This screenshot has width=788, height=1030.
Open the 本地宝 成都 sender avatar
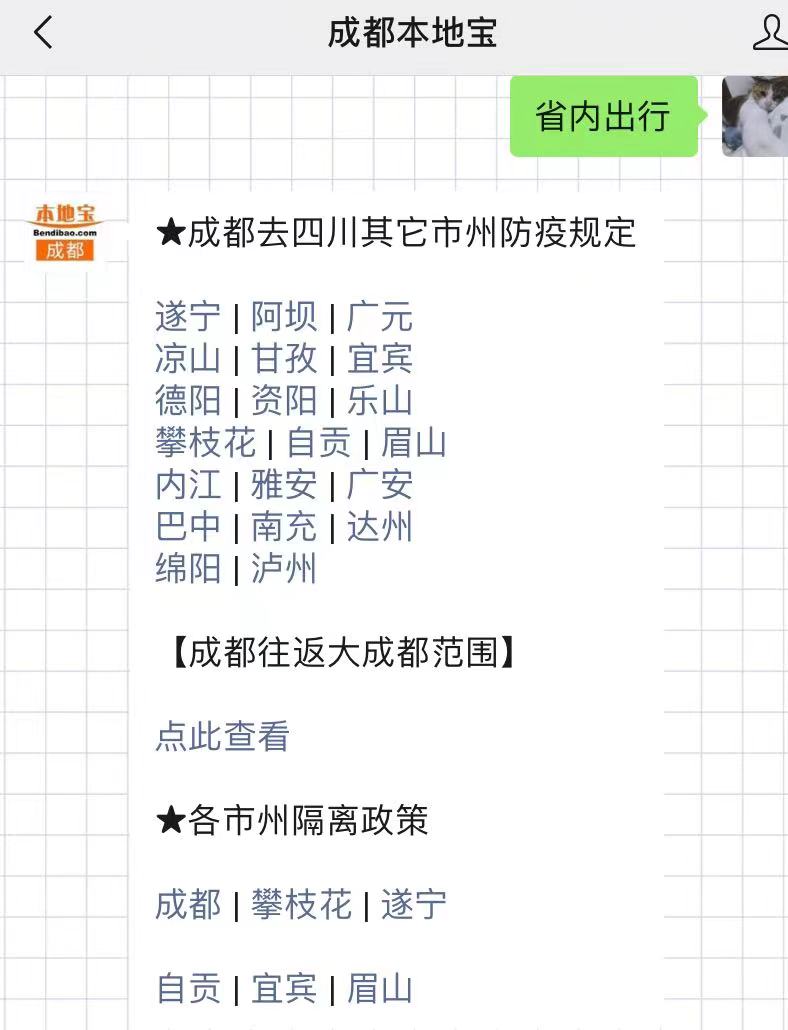click(65, 232)
